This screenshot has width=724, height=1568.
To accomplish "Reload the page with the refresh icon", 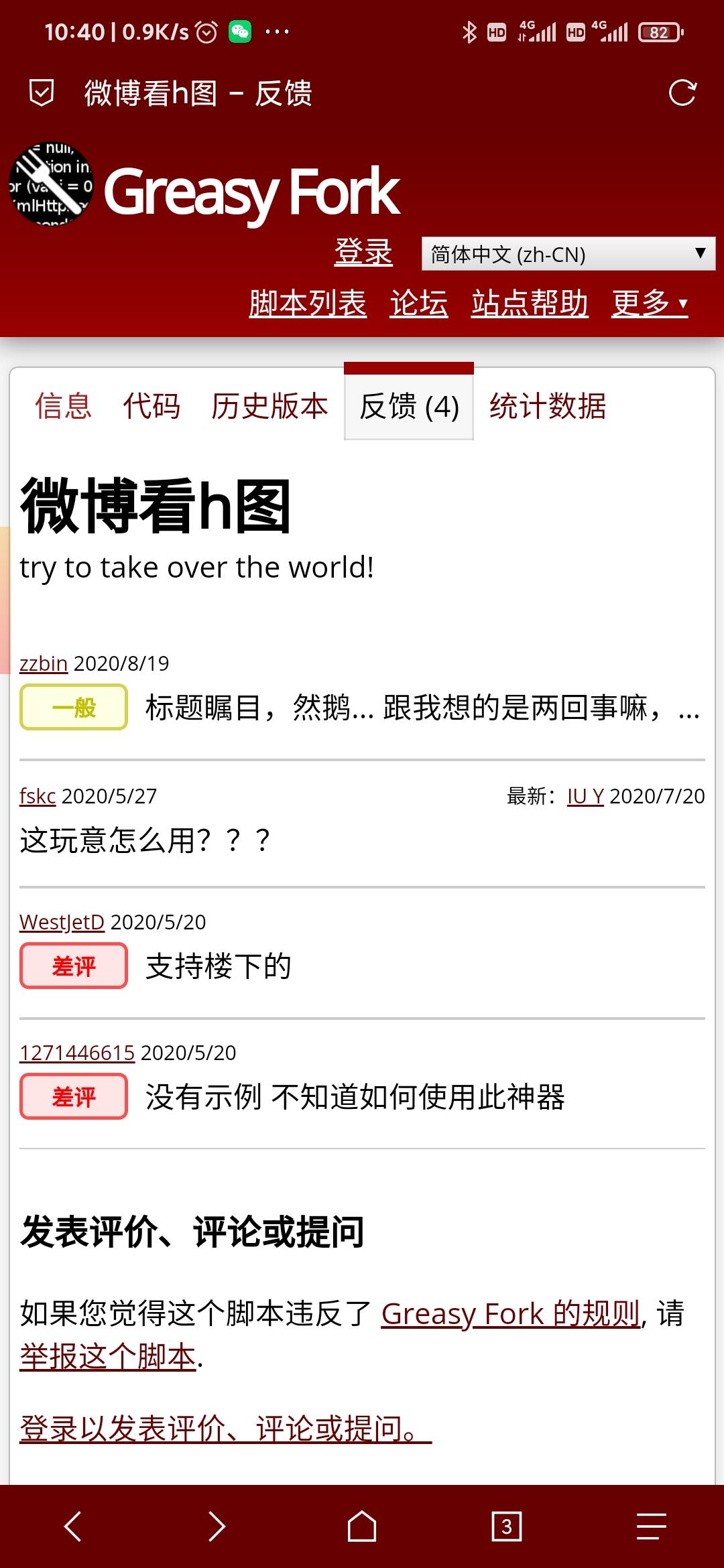I will click(x=682, y=92).
